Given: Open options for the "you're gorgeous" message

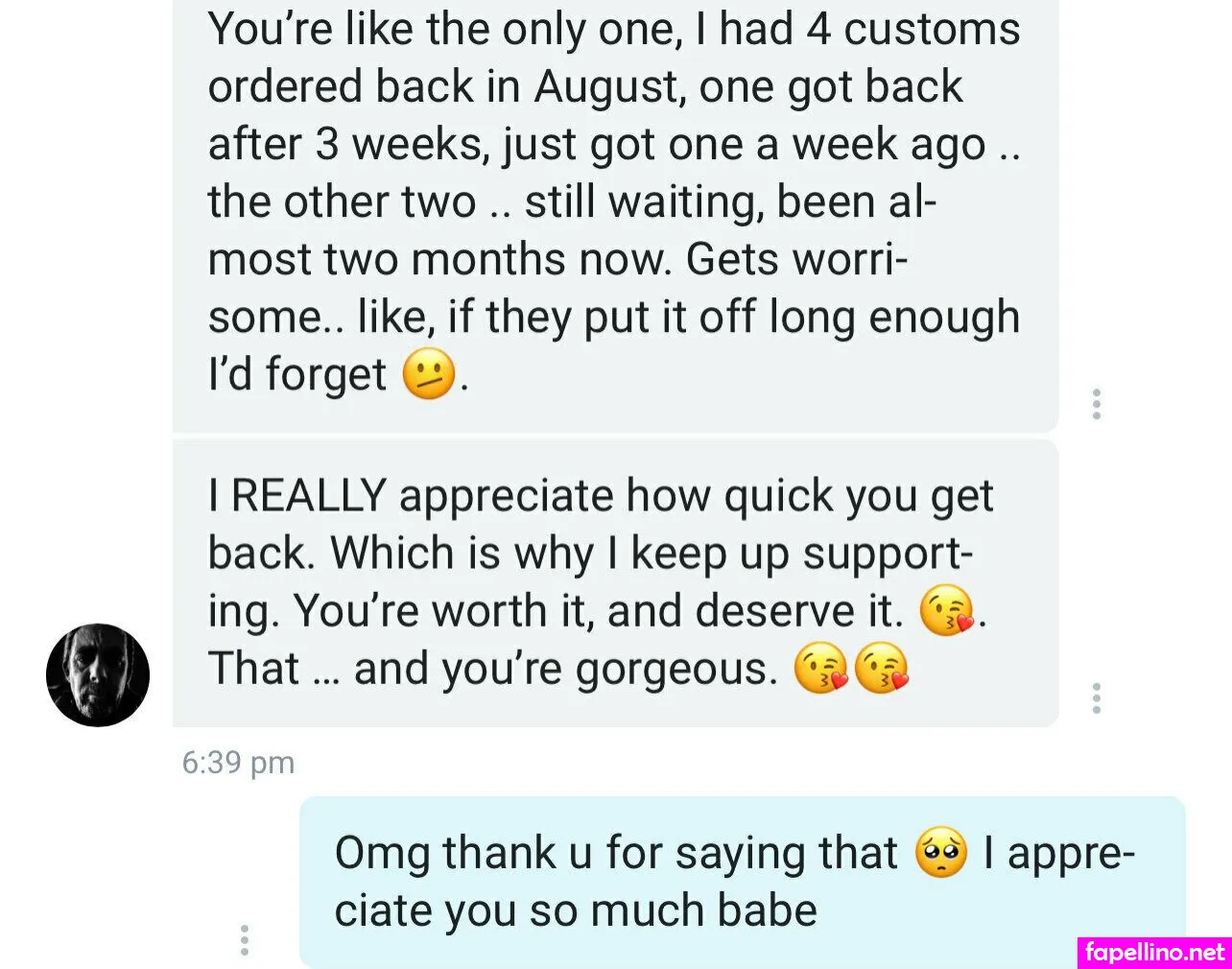Looking at the screenshot, I should click(x=1096, y=698).
